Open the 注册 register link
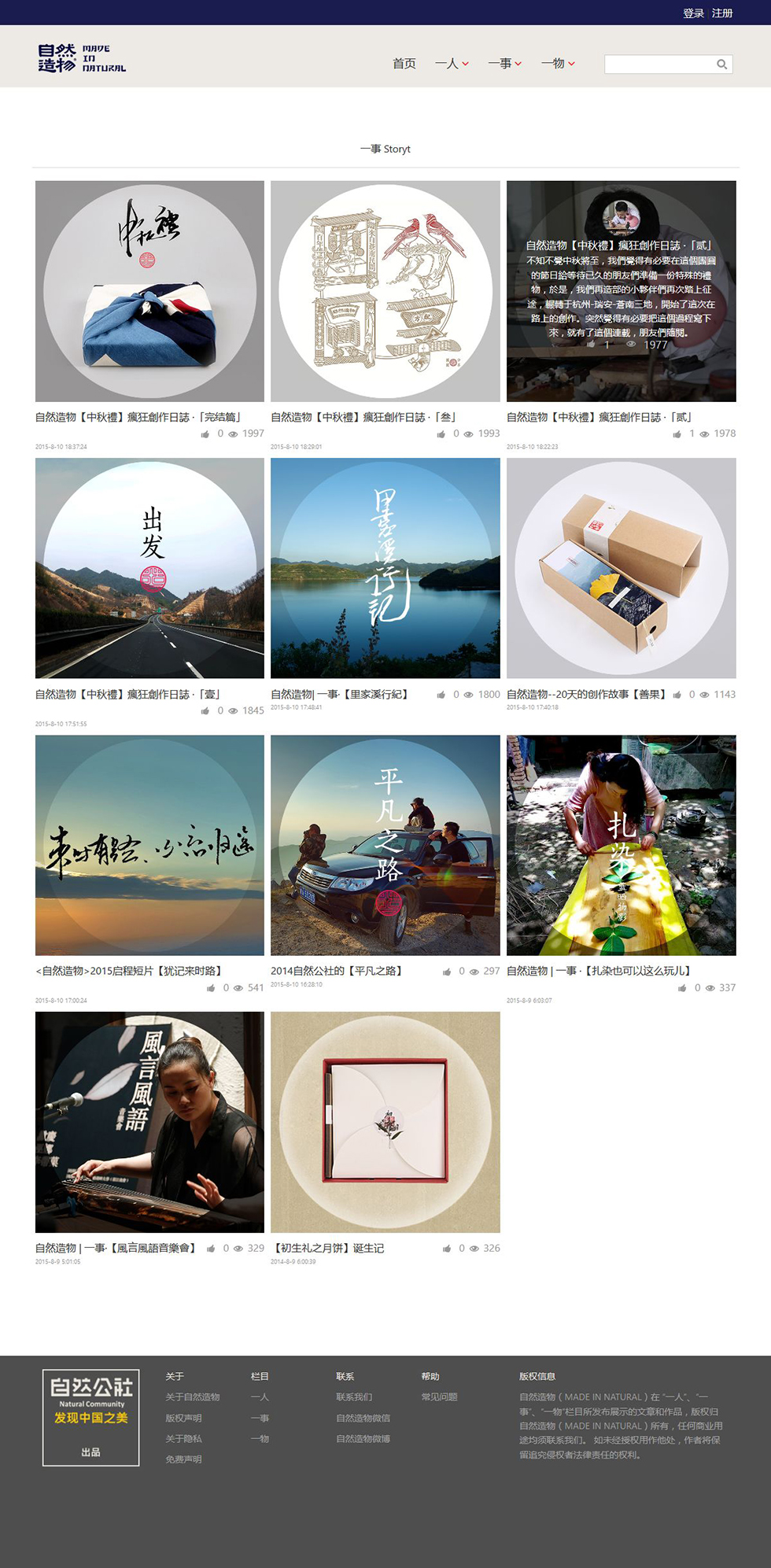The height and width of the screenshot is (1568, 771). [722, 13]
